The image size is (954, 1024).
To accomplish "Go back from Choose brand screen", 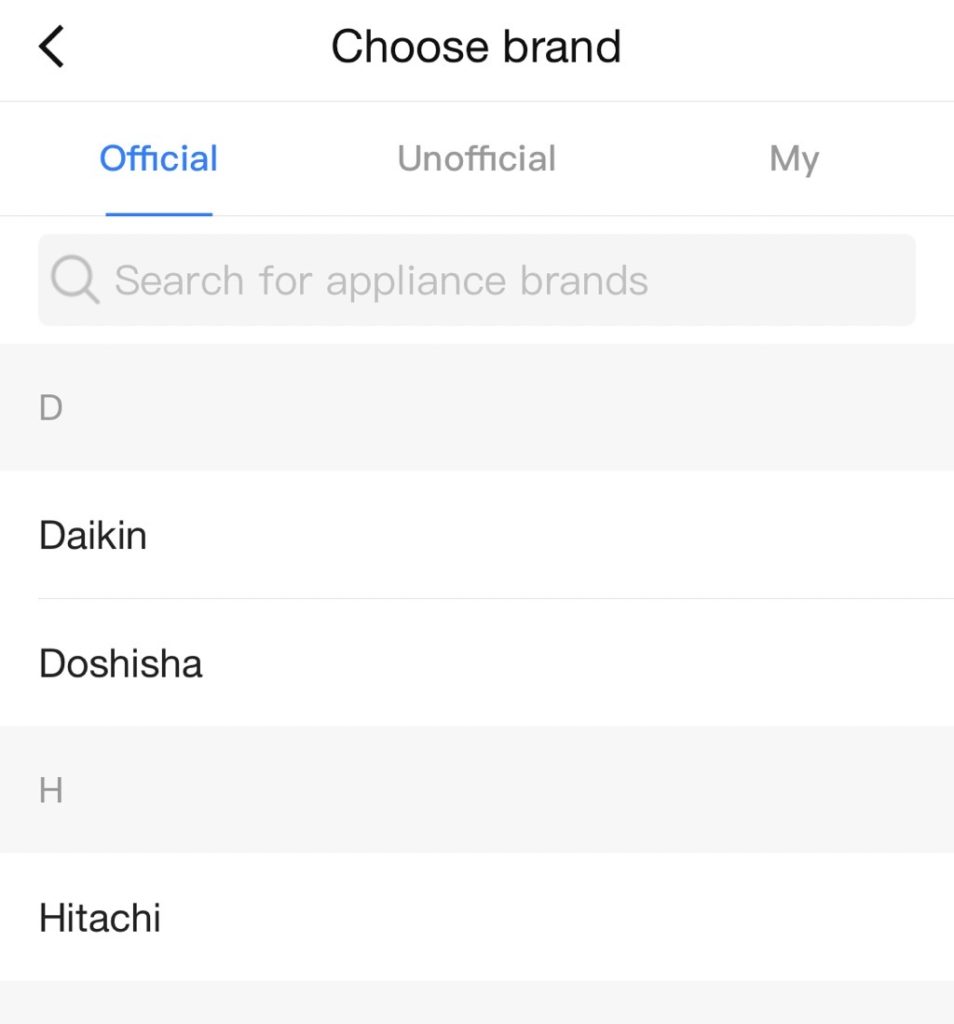I will (x=52, y=47).
